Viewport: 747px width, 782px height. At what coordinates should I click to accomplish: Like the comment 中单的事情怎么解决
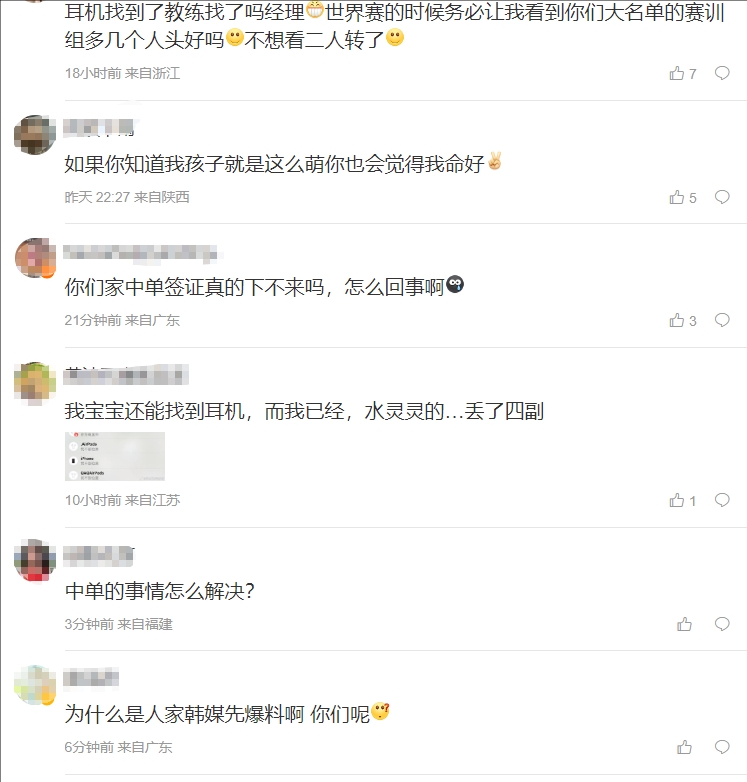coord(684,624)
